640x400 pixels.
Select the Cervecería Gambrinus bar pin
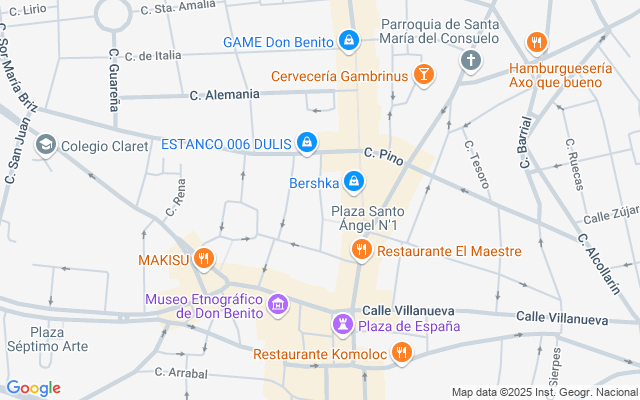(x=424, y=75)
